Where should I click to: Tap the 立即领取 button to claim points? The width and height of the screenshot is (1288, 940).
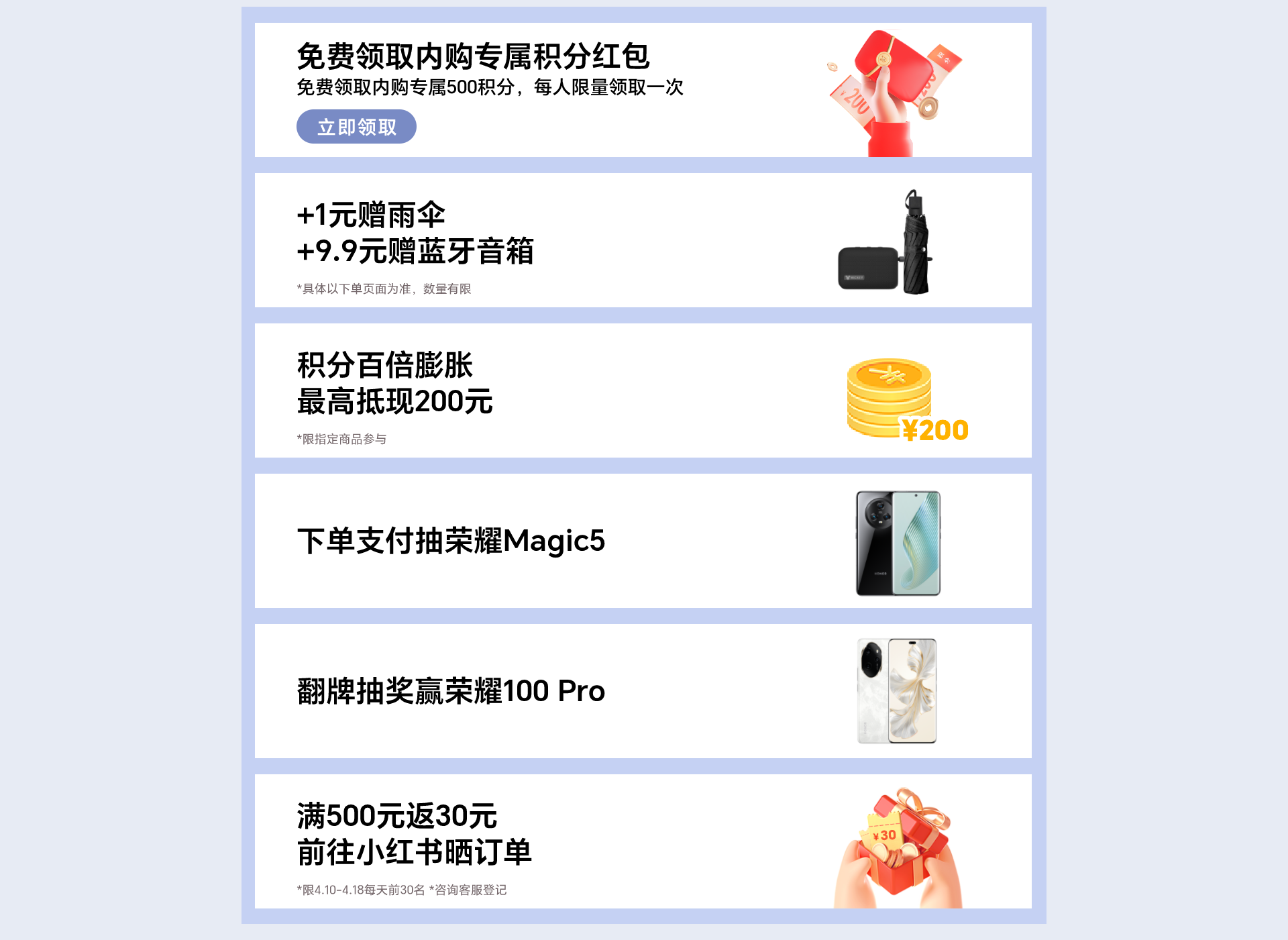coord(356,127)
